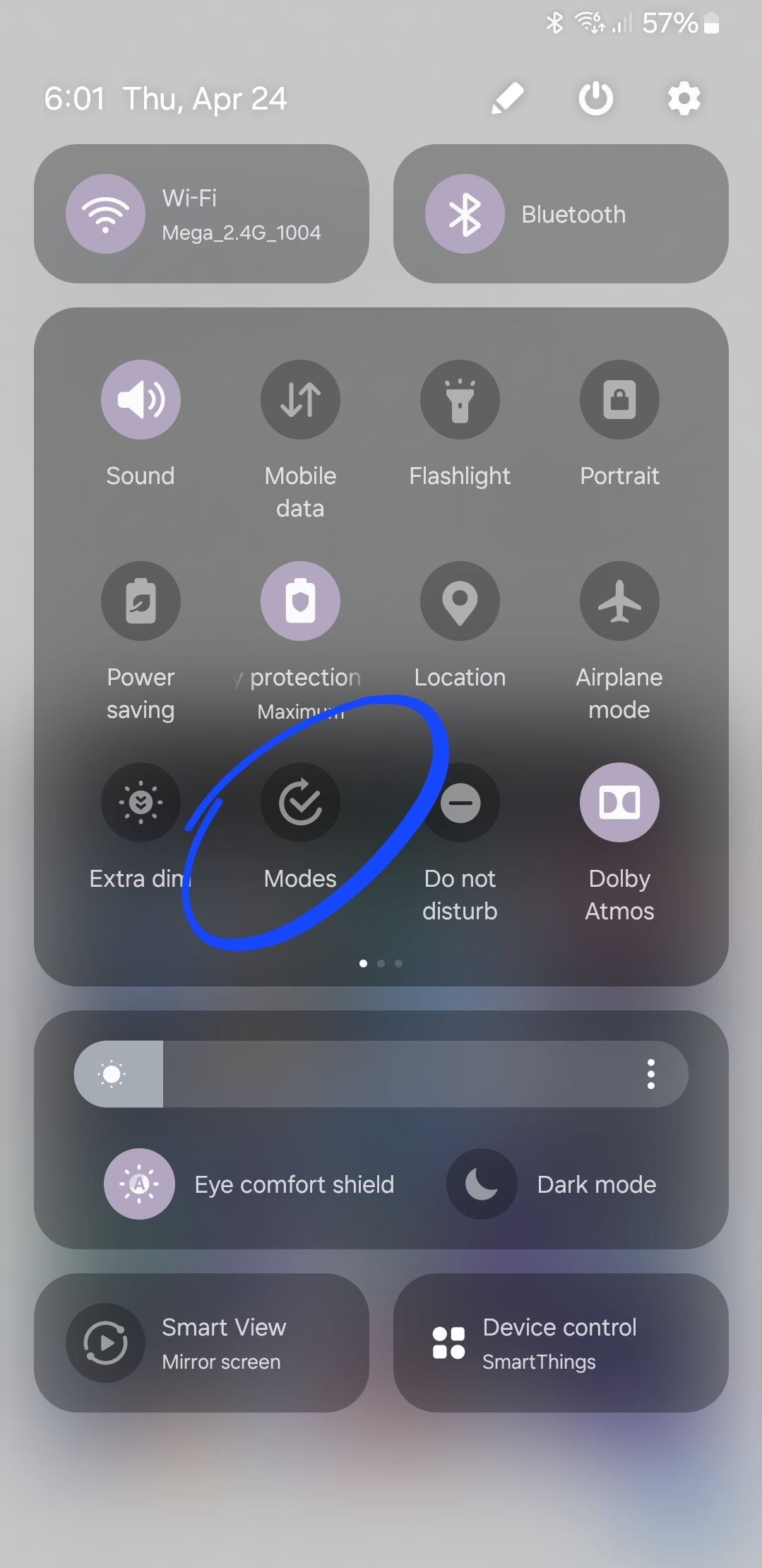Turn on Location

460,601
